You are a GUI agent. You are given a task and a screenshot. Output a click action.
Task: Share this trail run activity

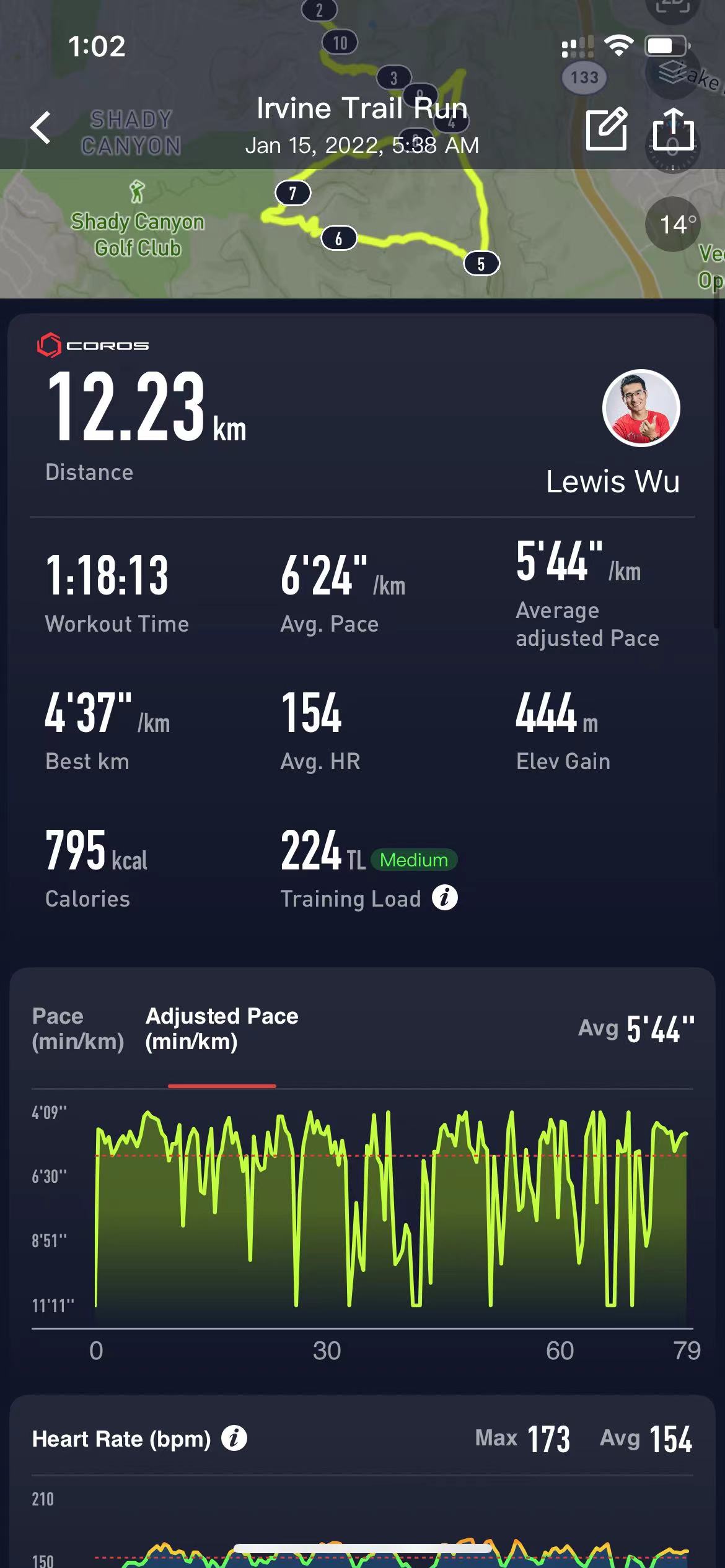pos(673,129)
